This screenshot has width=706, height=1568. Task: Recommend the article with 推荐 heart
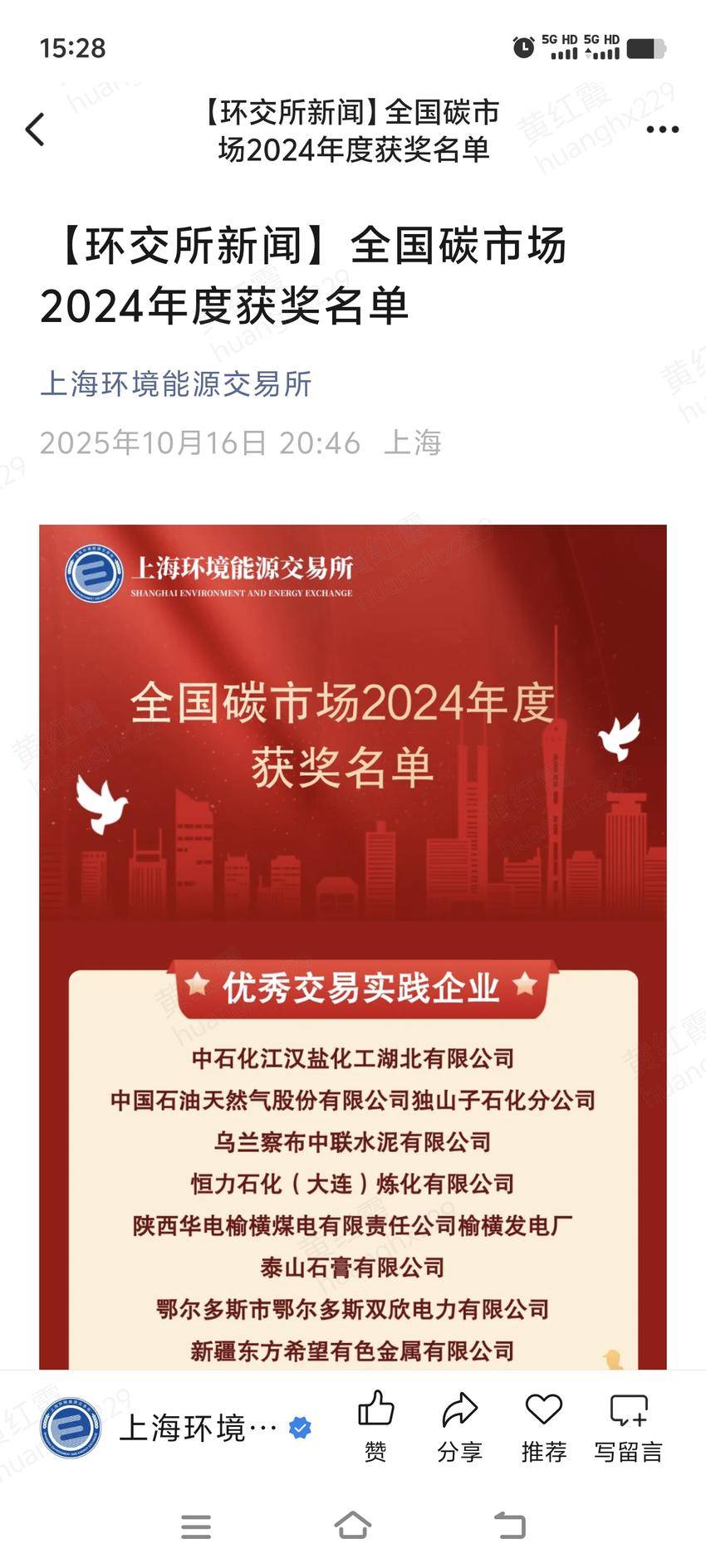tap(544, 1425)
